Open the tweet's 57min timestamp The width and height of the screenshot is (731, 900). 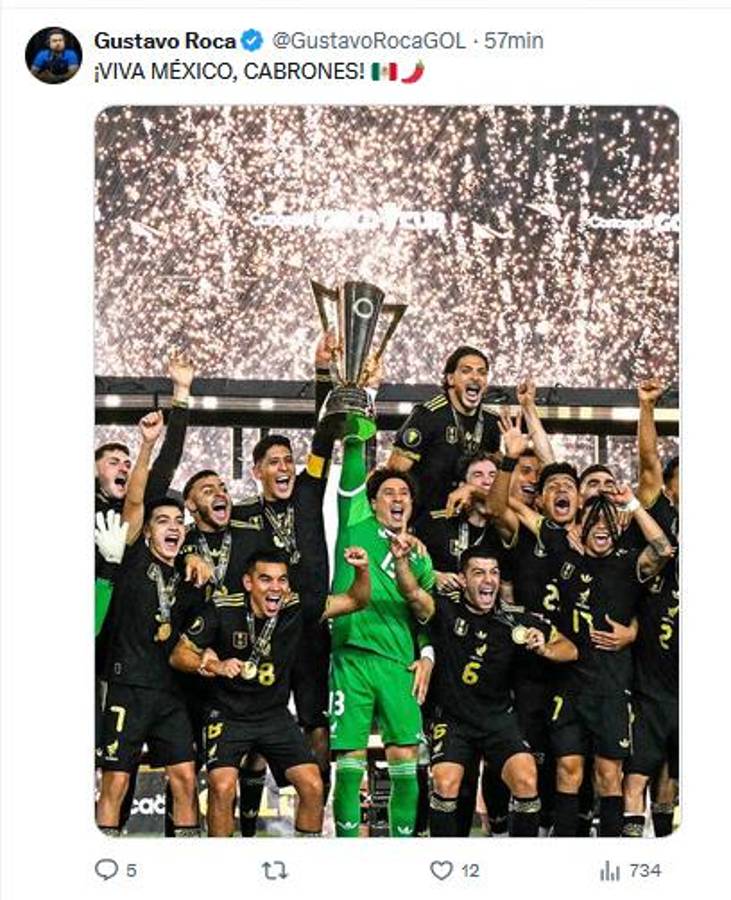coord(514,41)
